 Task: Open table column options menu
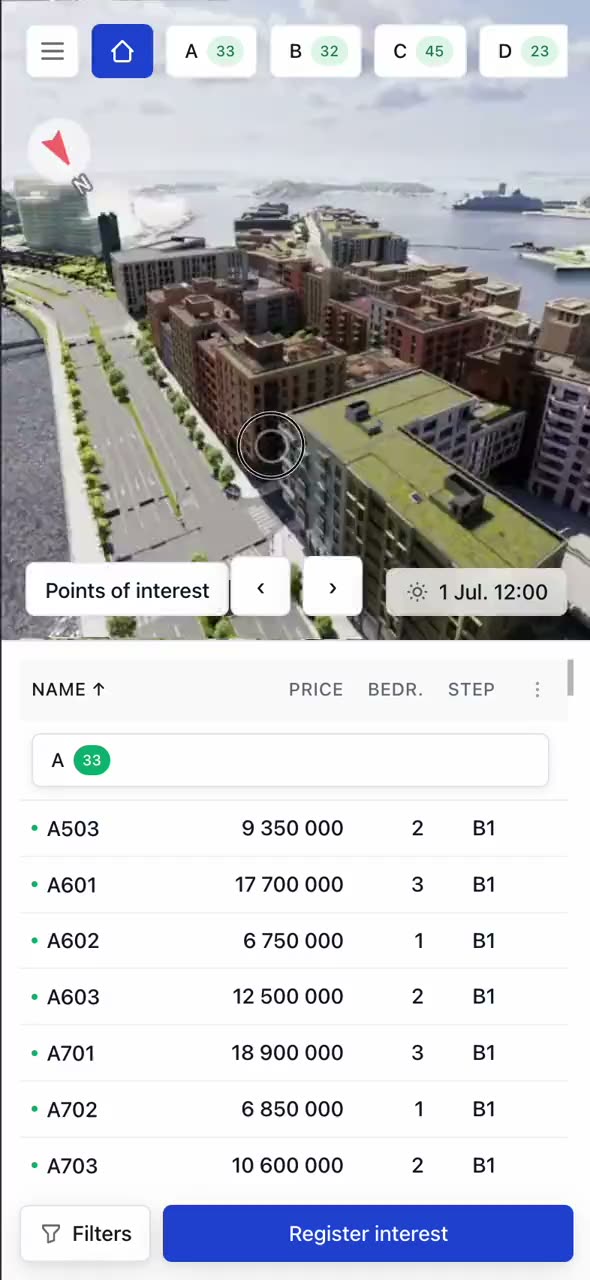tap(537, 689)
